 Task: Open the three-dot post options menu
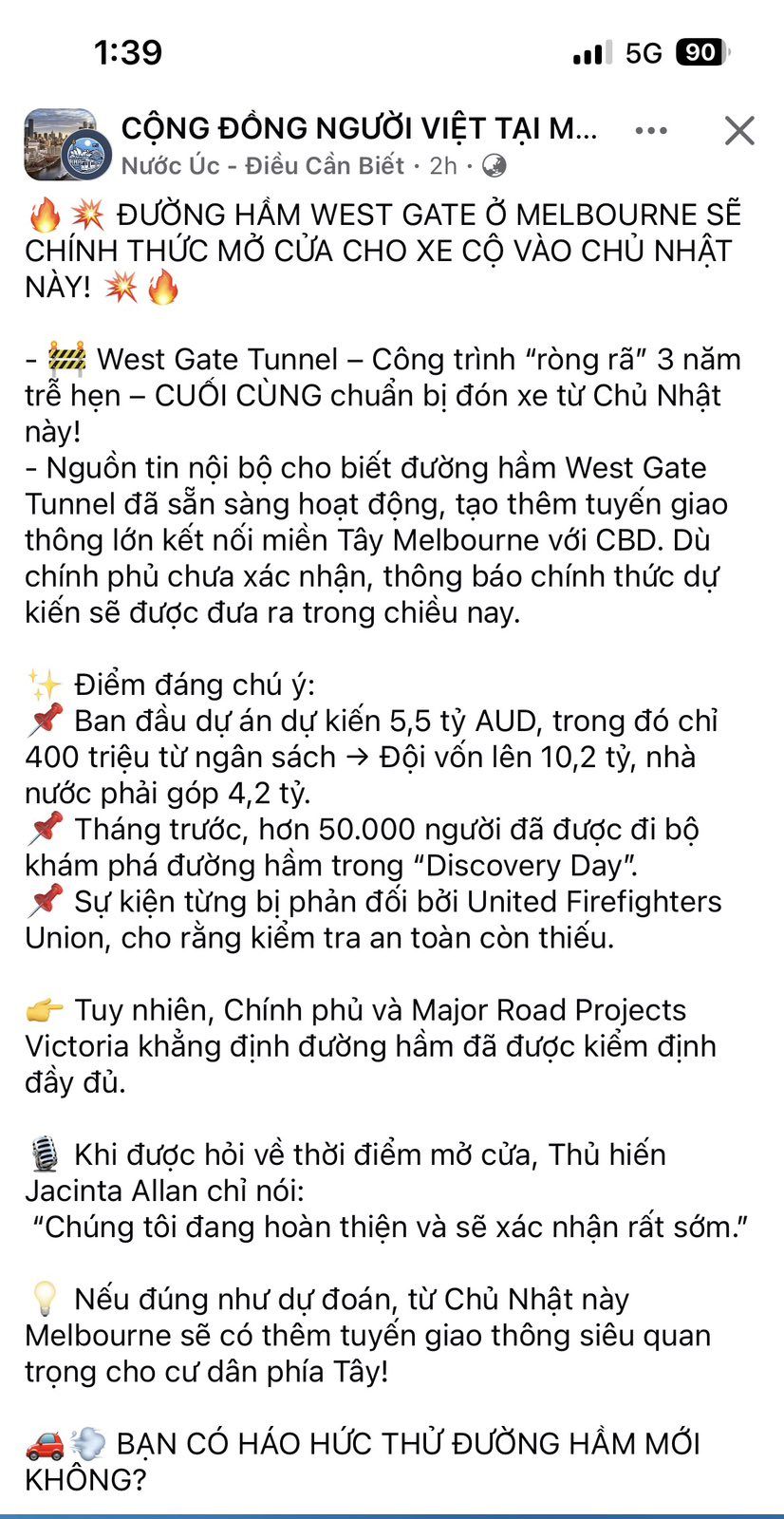pyautogui.click(x=651, y=131)
